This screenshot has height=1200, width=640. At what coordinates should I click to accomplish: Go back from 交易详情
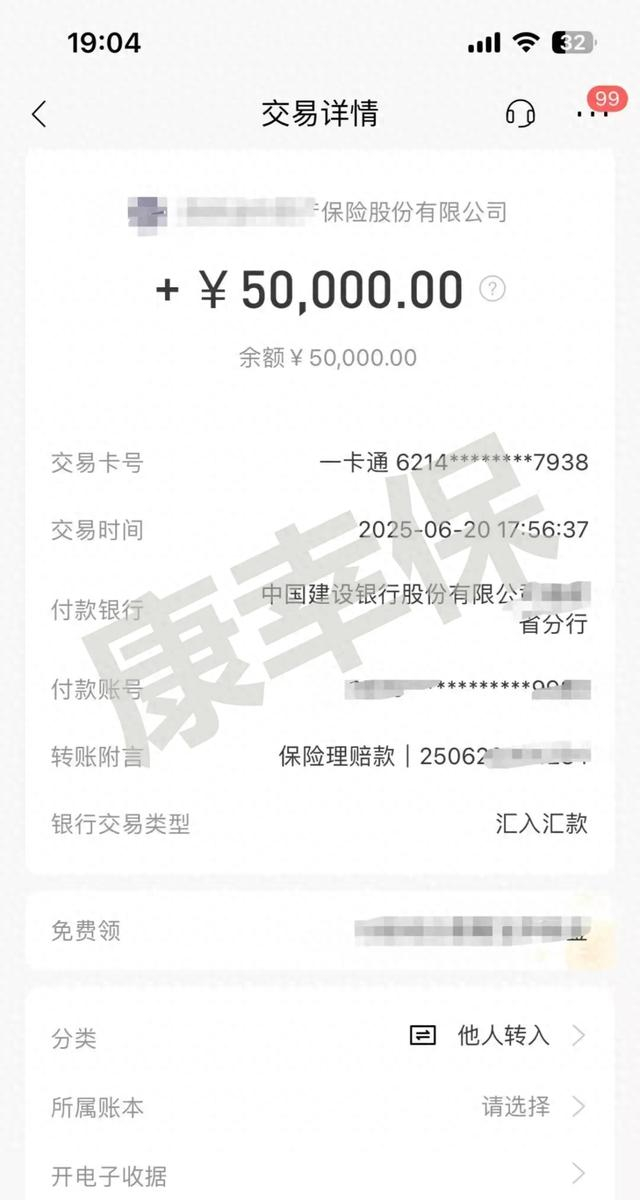coord(39,114)
